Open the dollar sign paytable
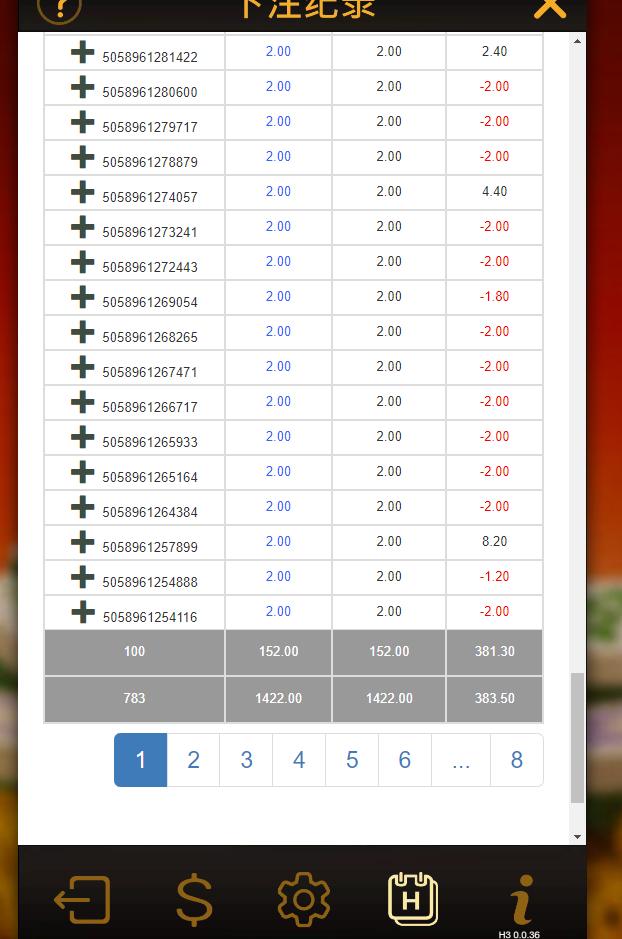Screen dimensions: 622x939 tap(194, 899)
